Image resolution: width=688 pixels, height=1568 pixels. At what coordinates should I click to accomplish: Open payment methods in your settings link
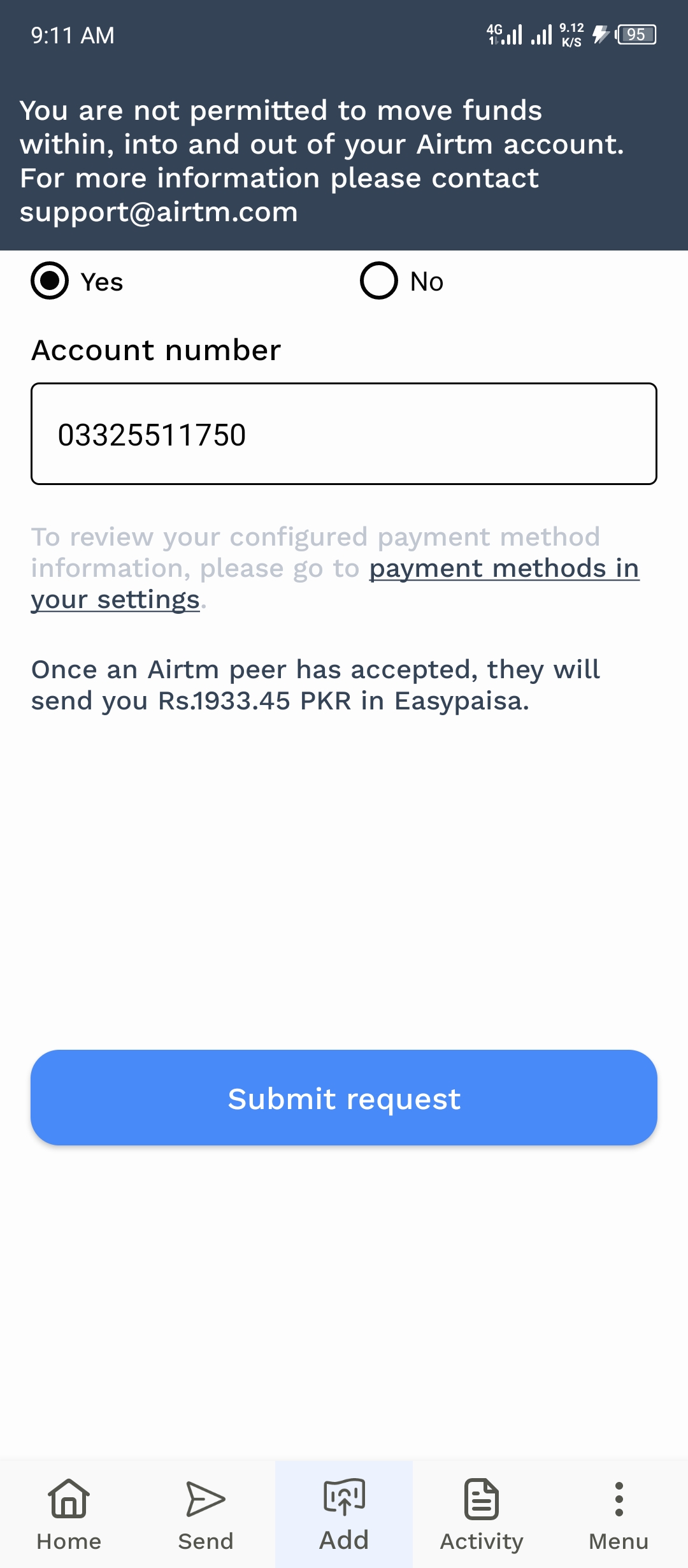[x=335, y=584]
